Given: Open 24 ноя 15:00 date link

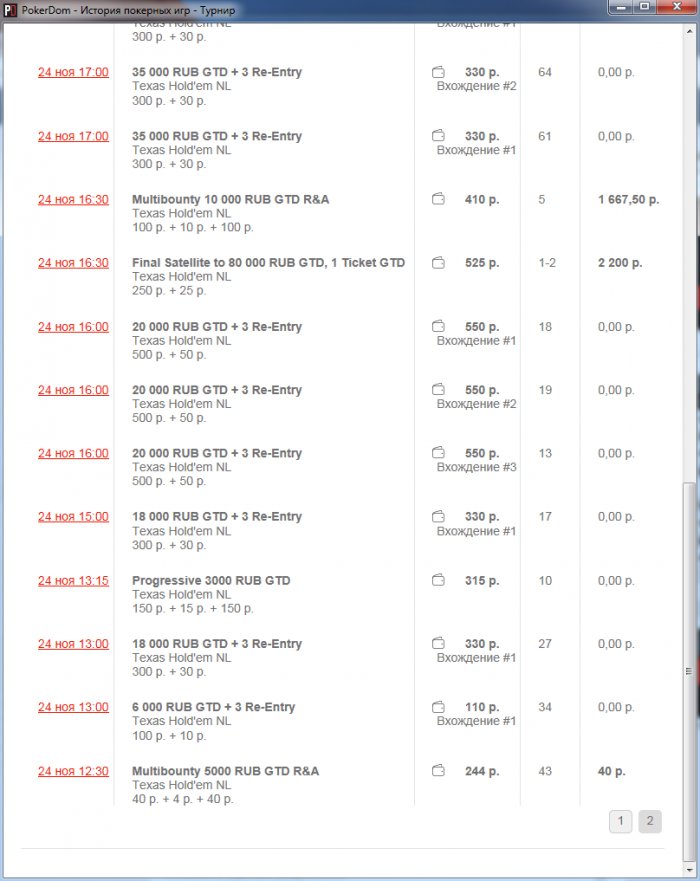Looking at the screenshot, I should tap(73, 517).
